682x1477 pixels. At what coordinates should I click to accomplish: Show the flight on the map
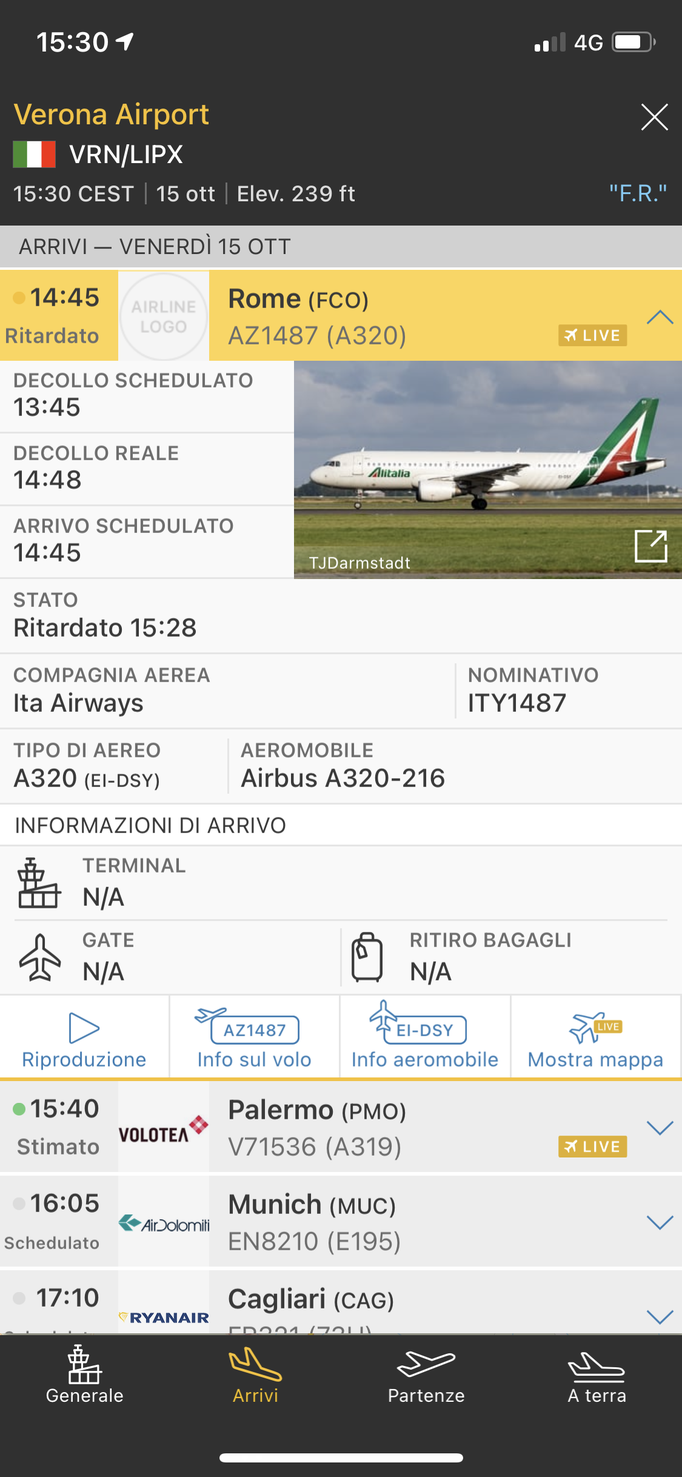595,1038
